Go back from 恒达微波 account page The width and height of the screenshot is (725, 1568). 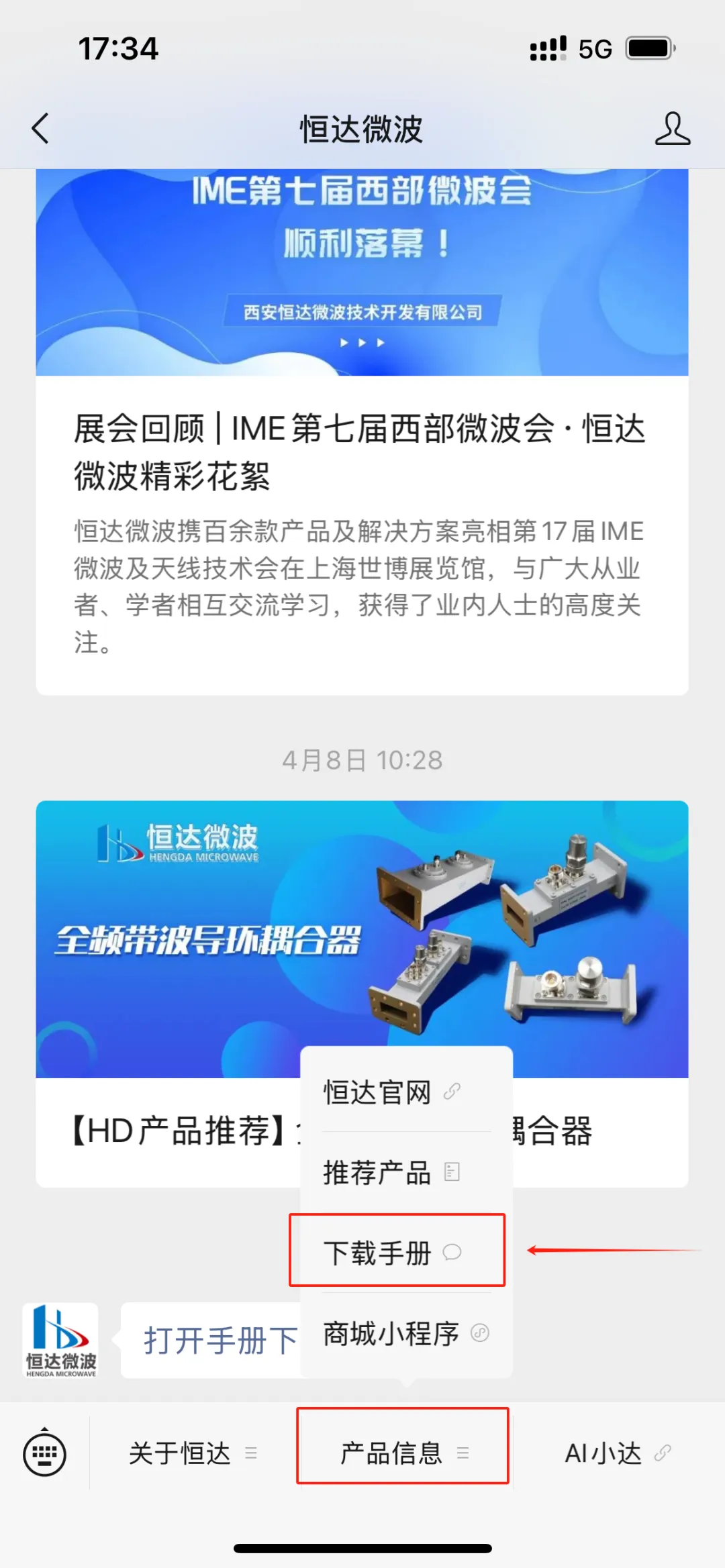41,128
